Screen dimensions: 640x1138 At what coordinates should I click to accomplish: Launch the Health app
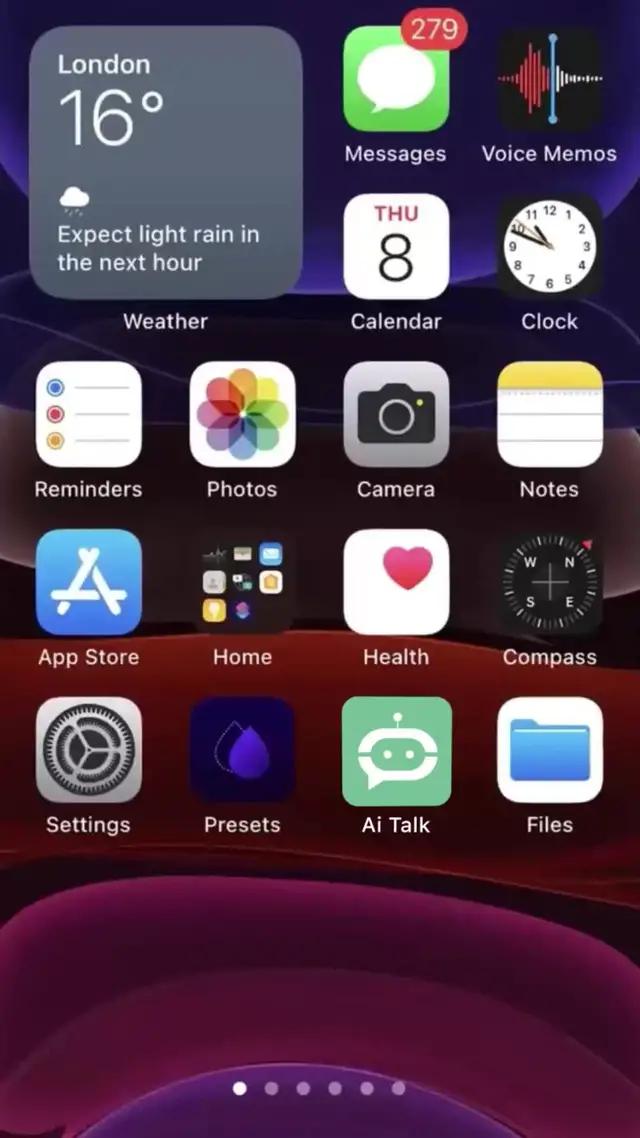point(396,582)
